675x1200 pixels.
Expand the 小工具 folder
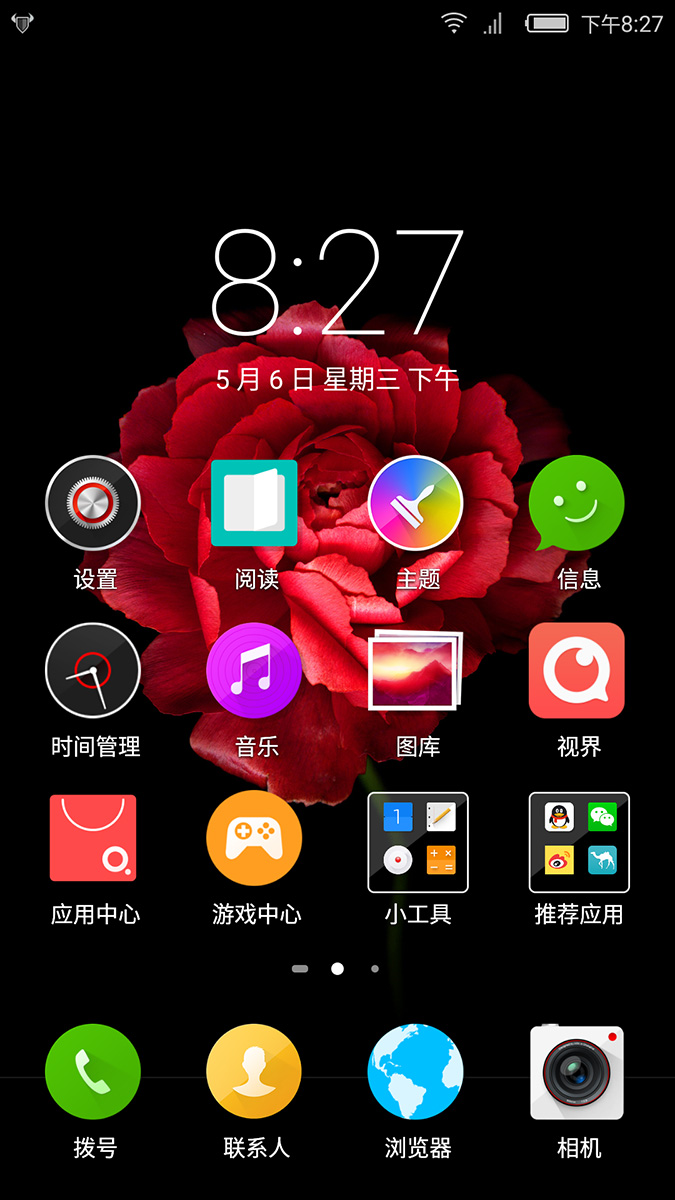pyautogui.click(x=418, y=842)
